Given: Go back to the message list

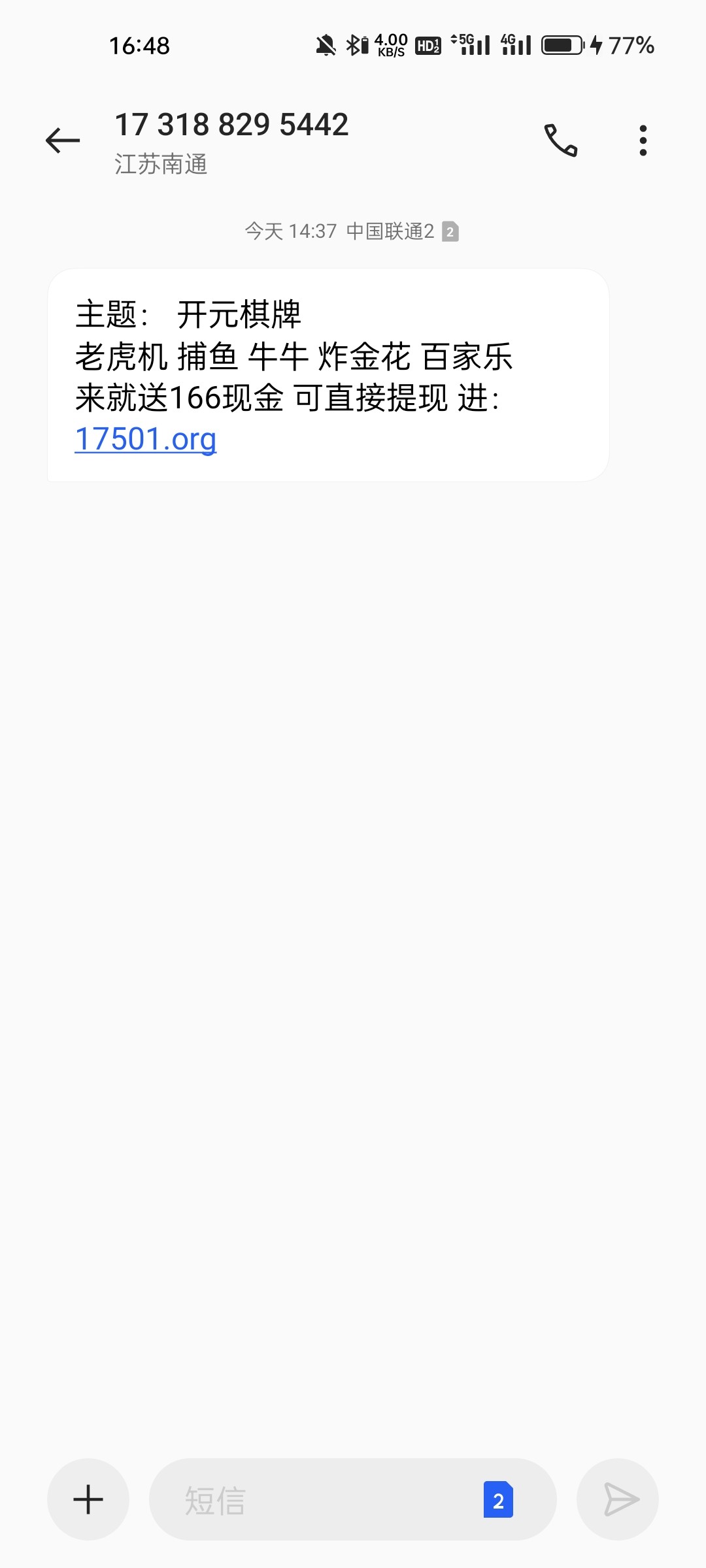Looking at the screenshot, I should coord(63,140).
